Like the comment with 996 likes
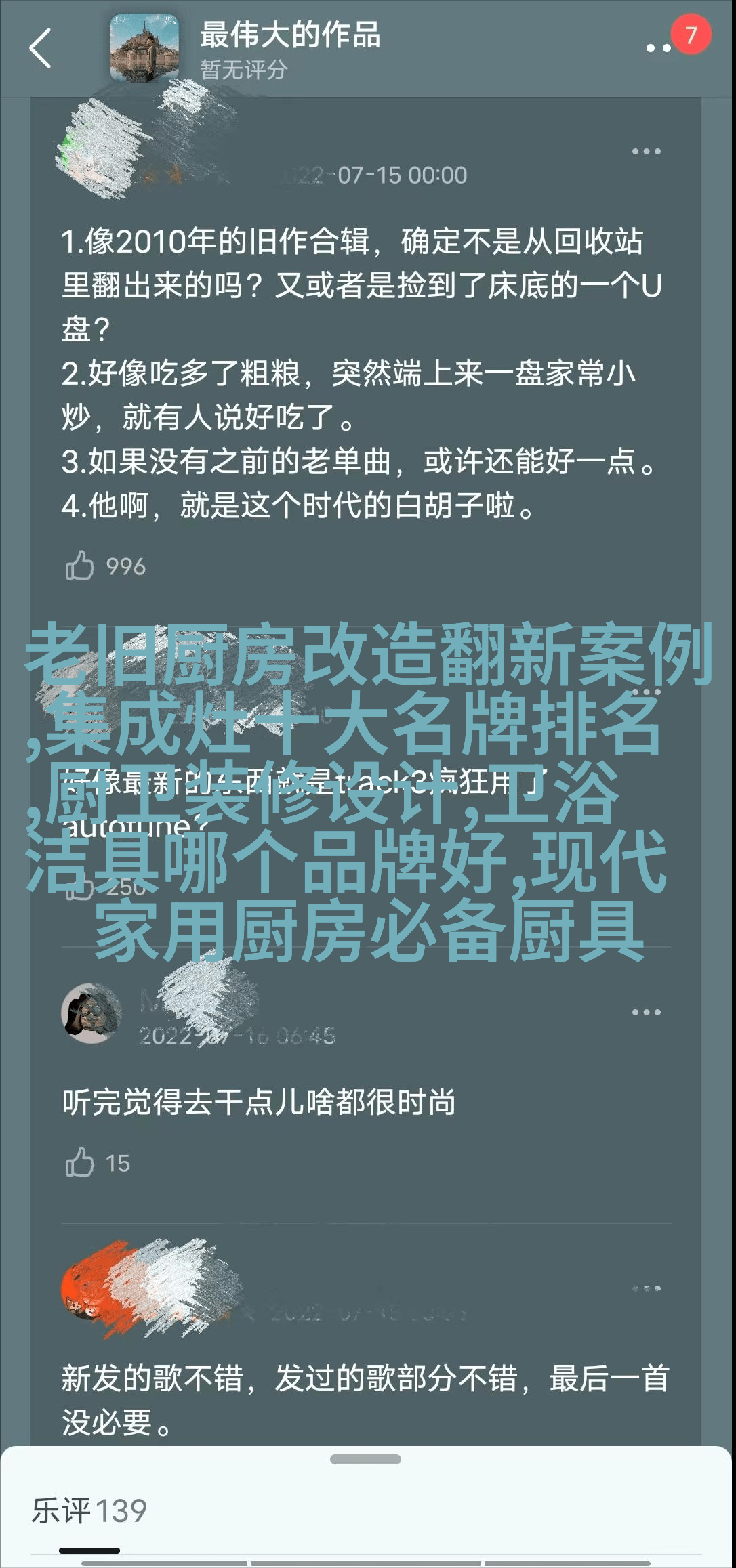 (x=80, y=566)
